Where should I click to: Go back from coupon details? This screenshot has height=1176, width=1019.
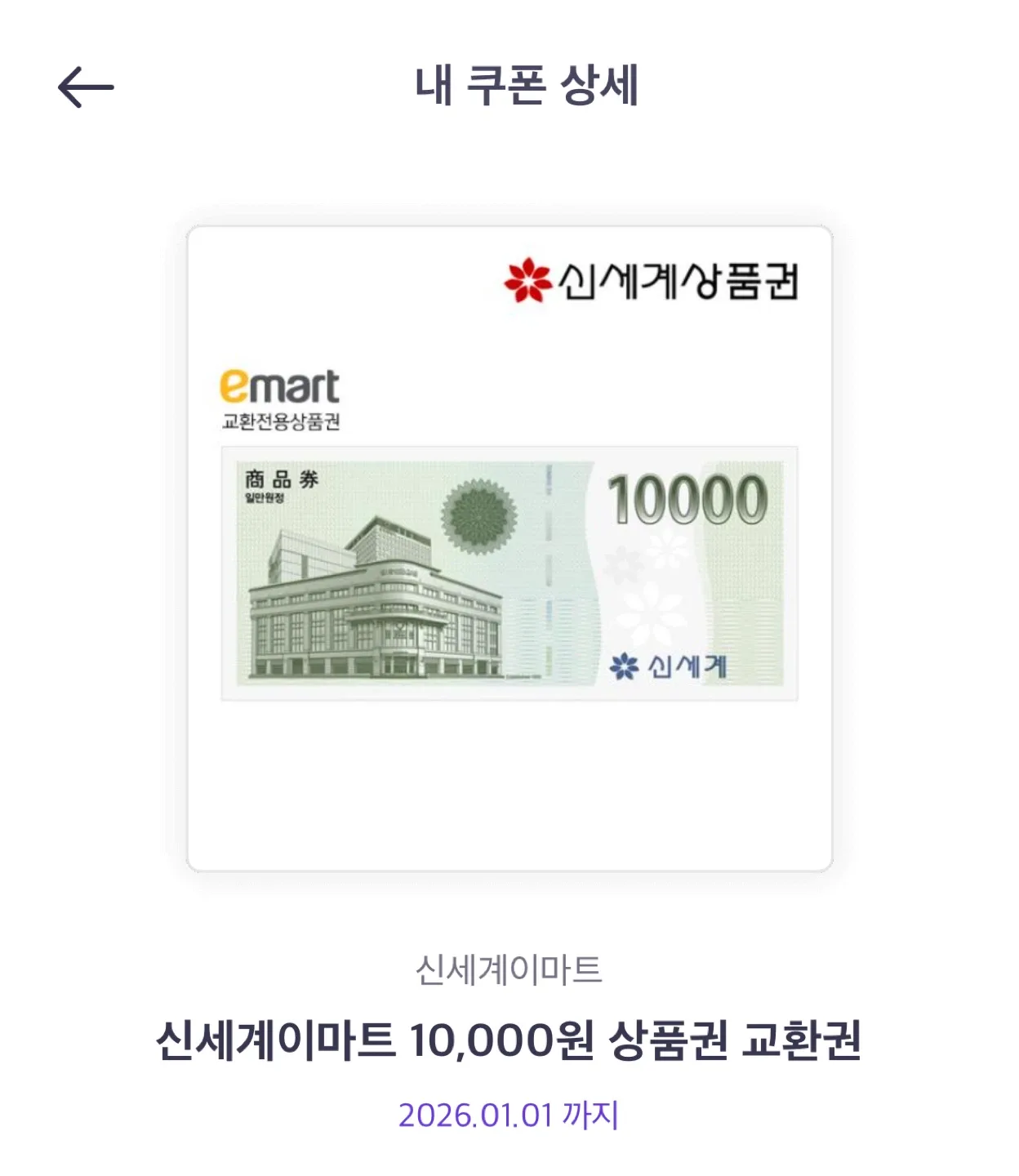pyautogui.click(x=86, y=87)
